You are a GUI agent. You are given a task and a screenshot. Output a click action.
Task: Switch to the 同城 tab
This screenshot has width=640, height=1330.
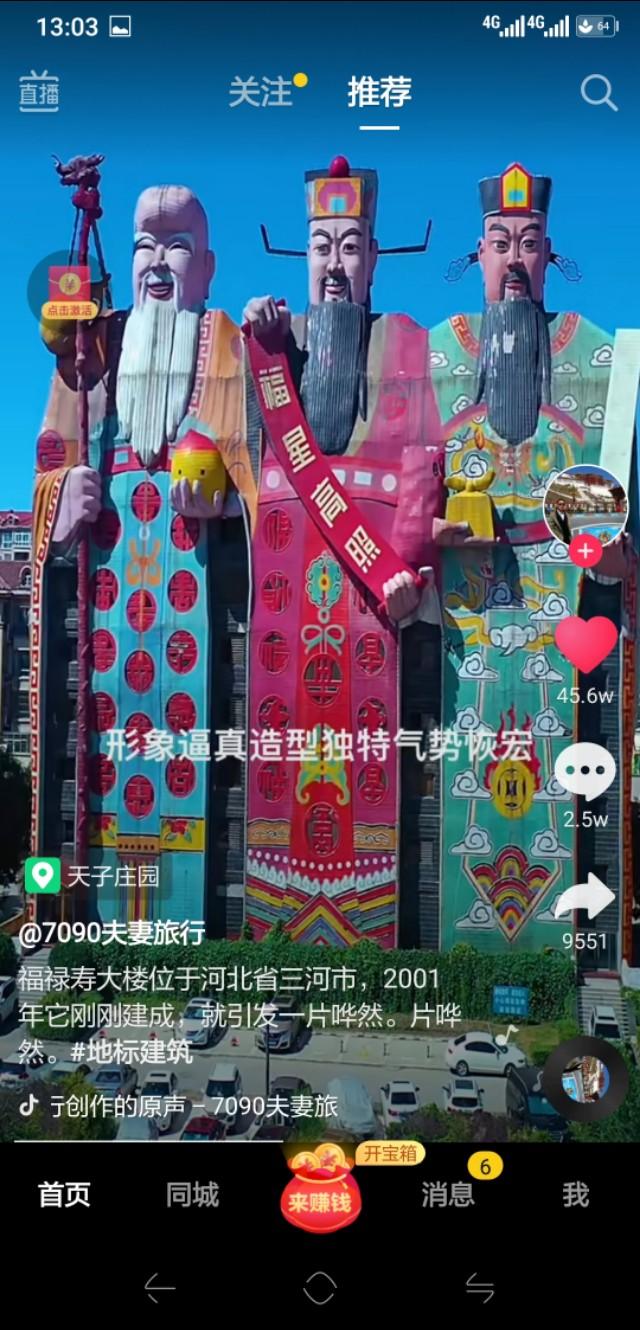click(192, 1194)
